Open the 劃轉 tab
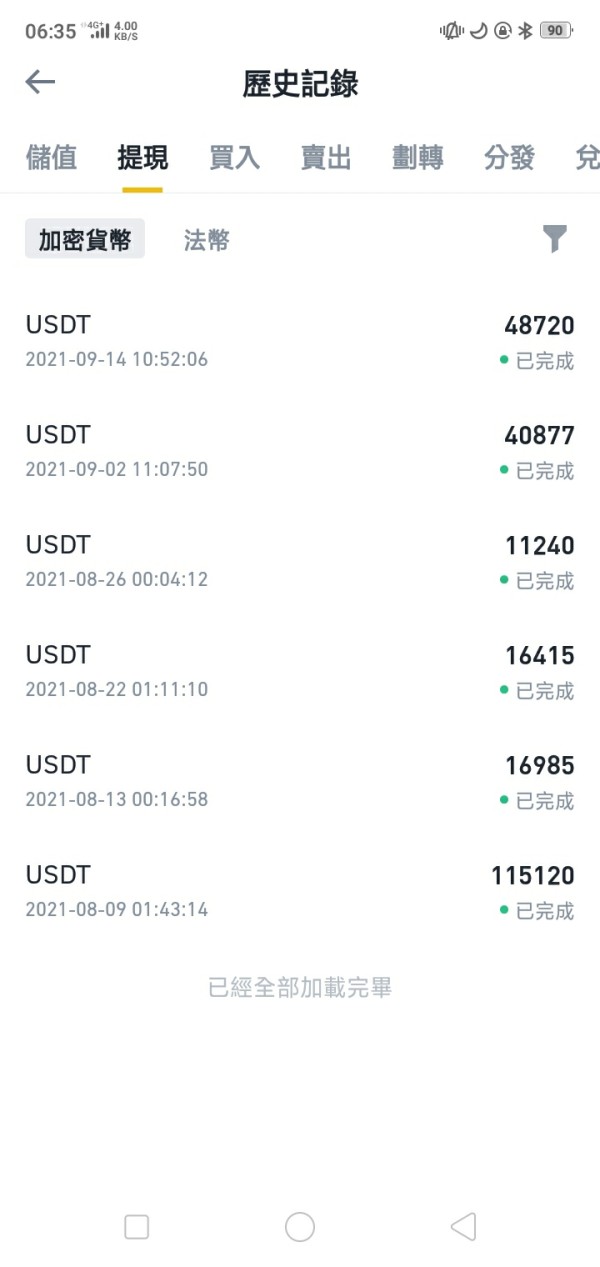Viewport: 600px width, 1267px height. click(x=418, y=157)
